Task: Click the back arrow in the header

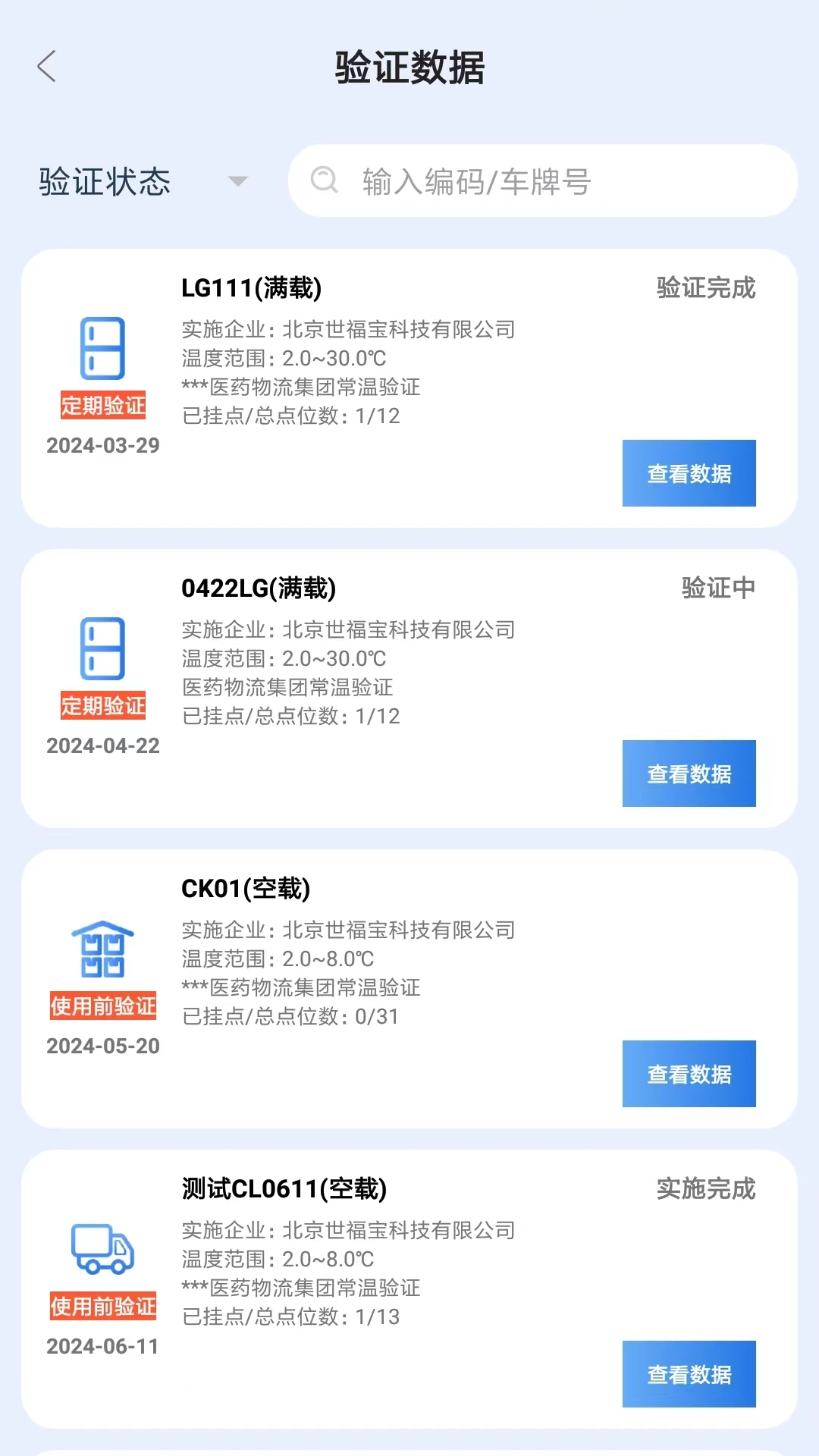Action: coord(47,67)
